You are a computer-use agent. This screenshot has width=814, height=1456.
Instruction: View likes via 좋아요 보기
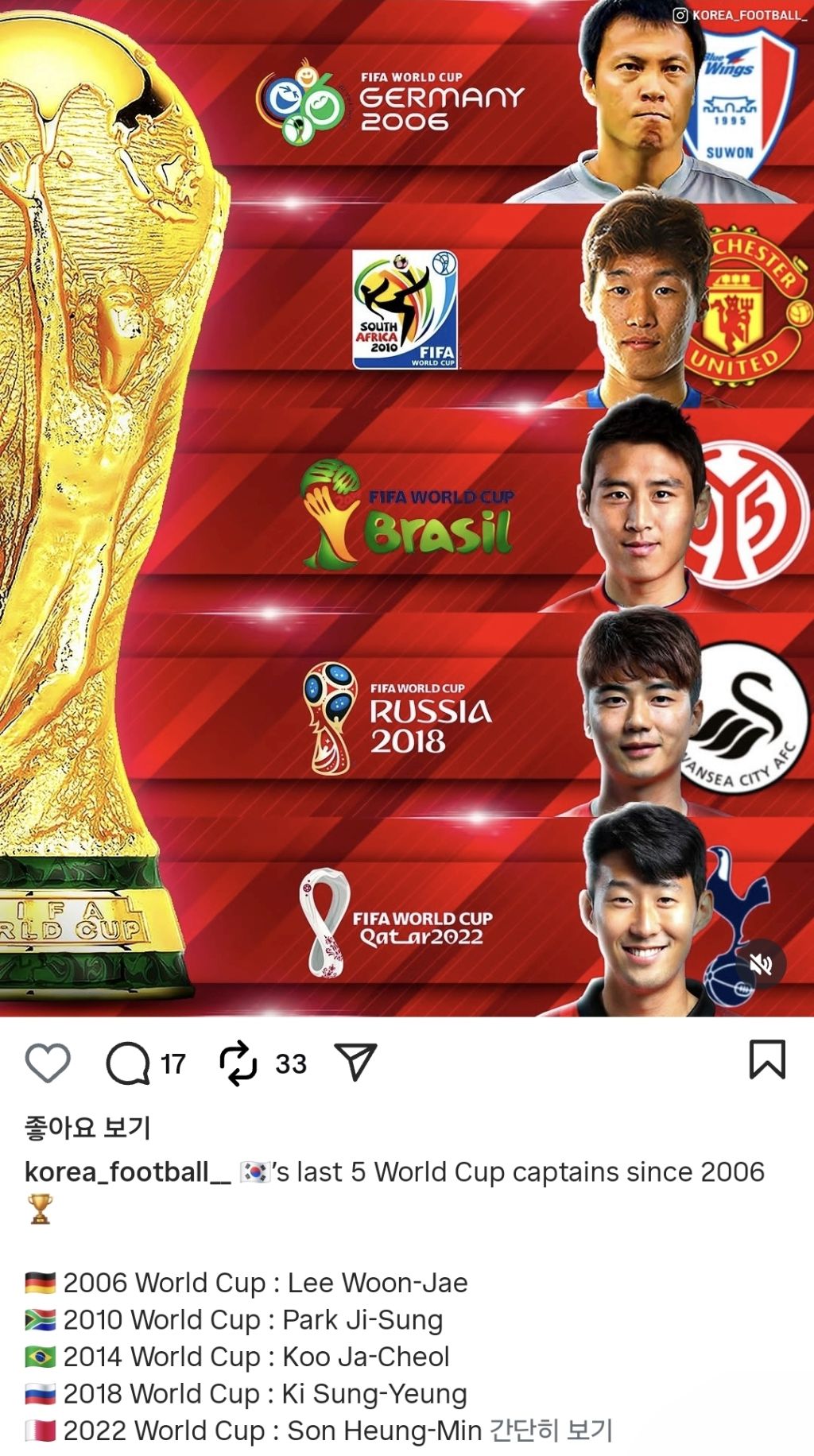click(x=87, y=1127)
